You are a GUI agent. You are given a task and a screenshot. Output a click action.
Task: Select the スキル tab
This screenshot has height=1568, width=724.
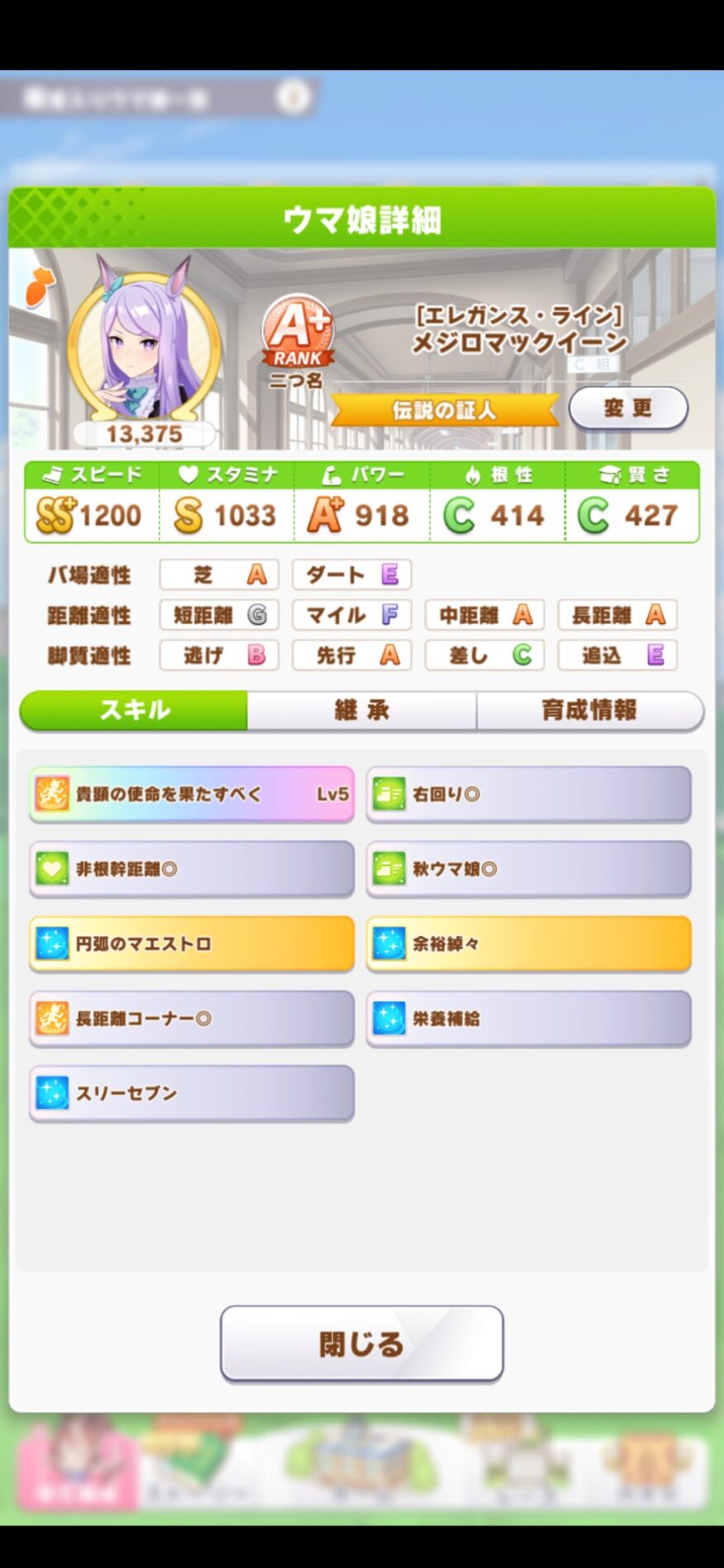click(x=134, y=710)
